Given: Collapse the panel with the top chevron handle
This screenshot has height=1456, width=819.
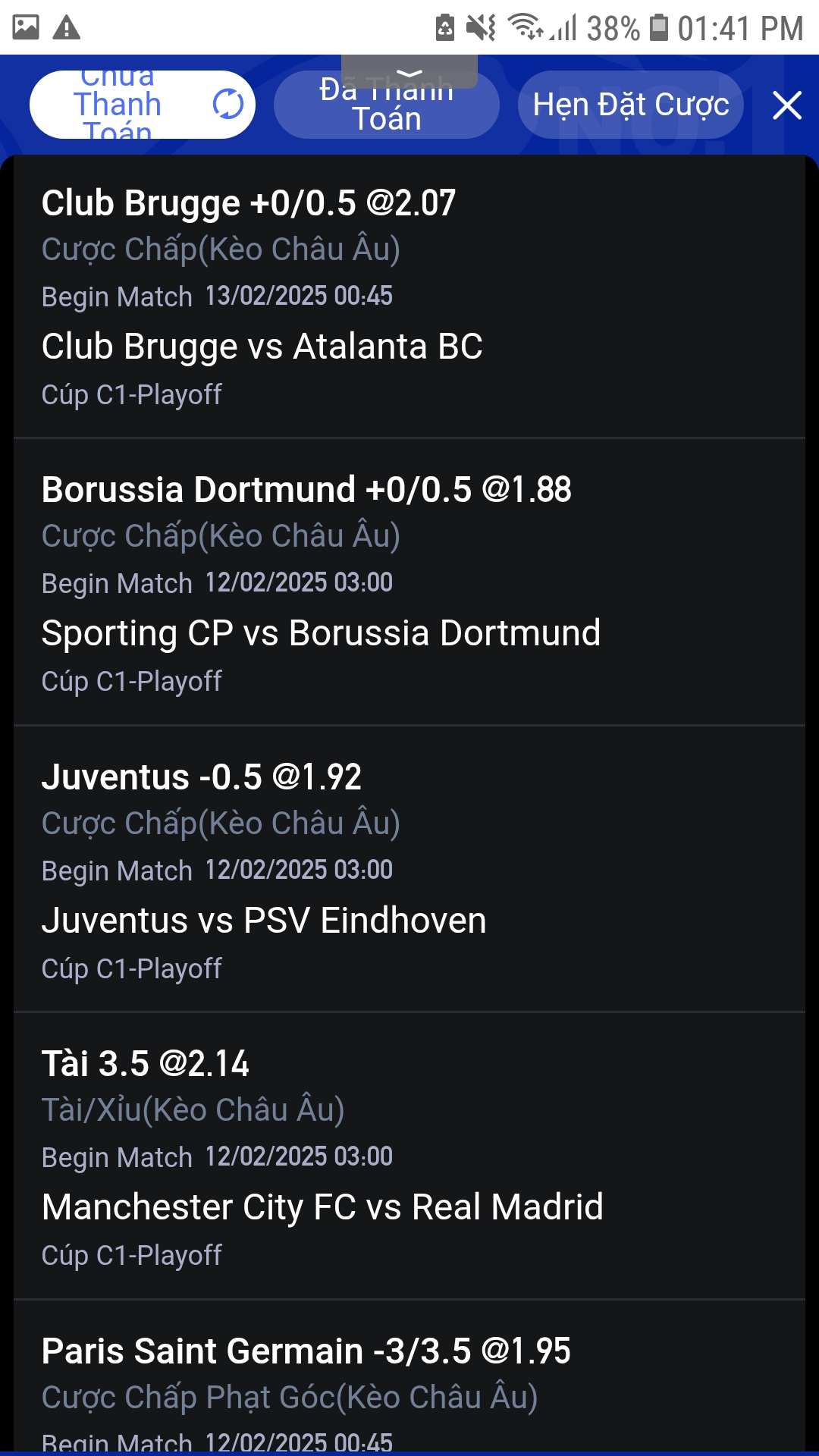Looking at the screenshot, I should pyautogui.click(x=409, y=72).
